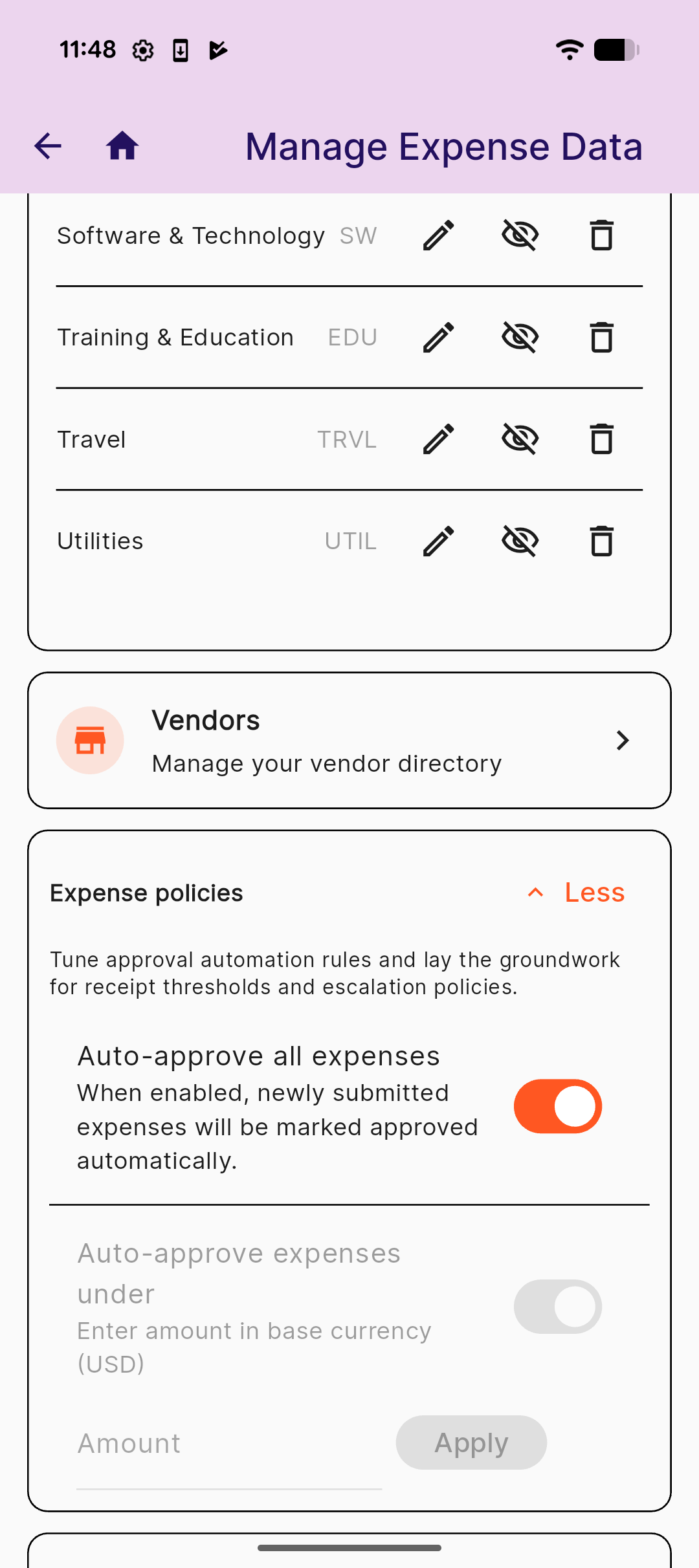
Task: Navigate back with the back arrow
Action: [x=47, y=146]
